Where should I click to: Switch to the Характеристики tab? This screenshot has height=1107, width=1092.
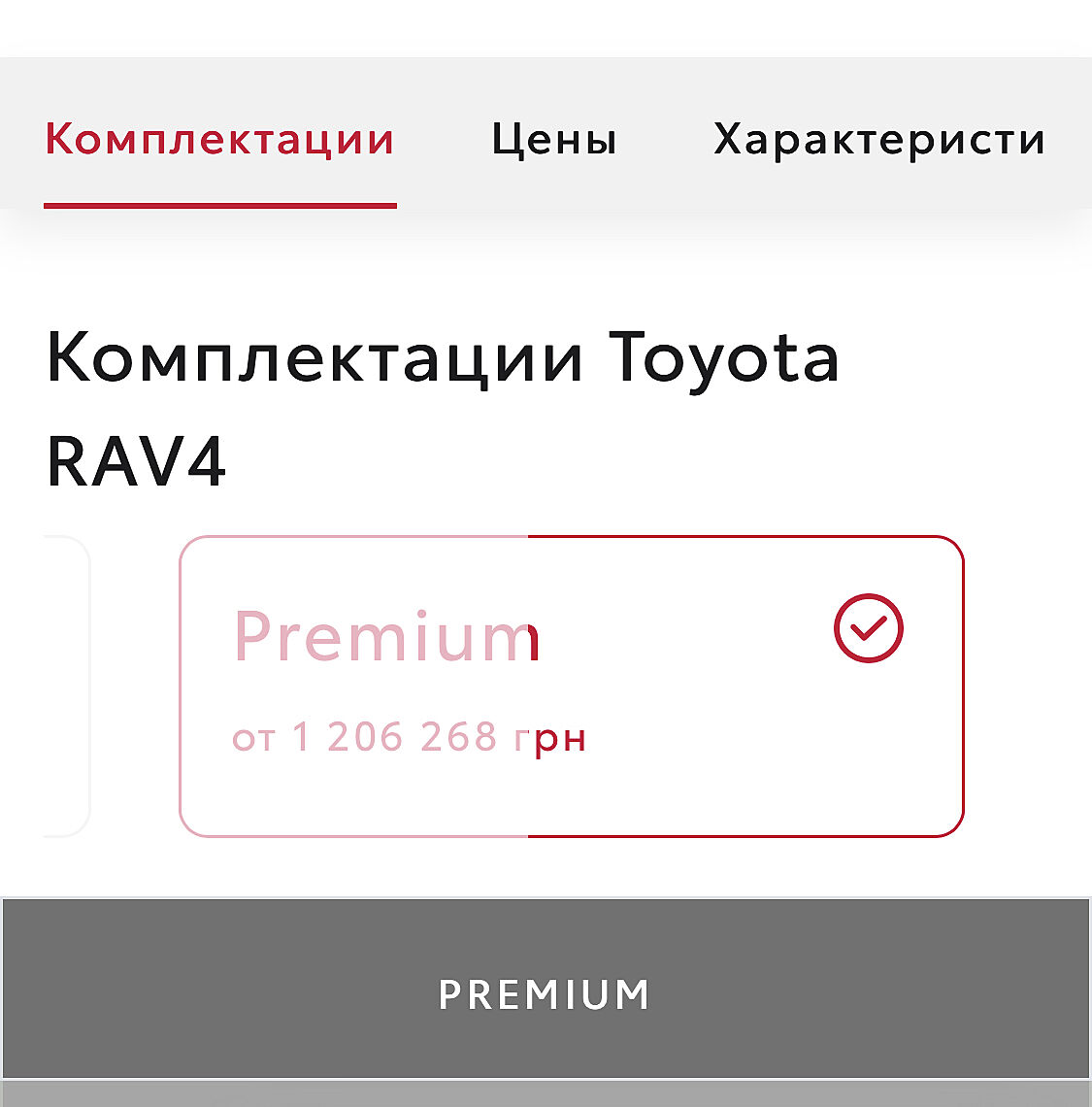click(879, 140)
